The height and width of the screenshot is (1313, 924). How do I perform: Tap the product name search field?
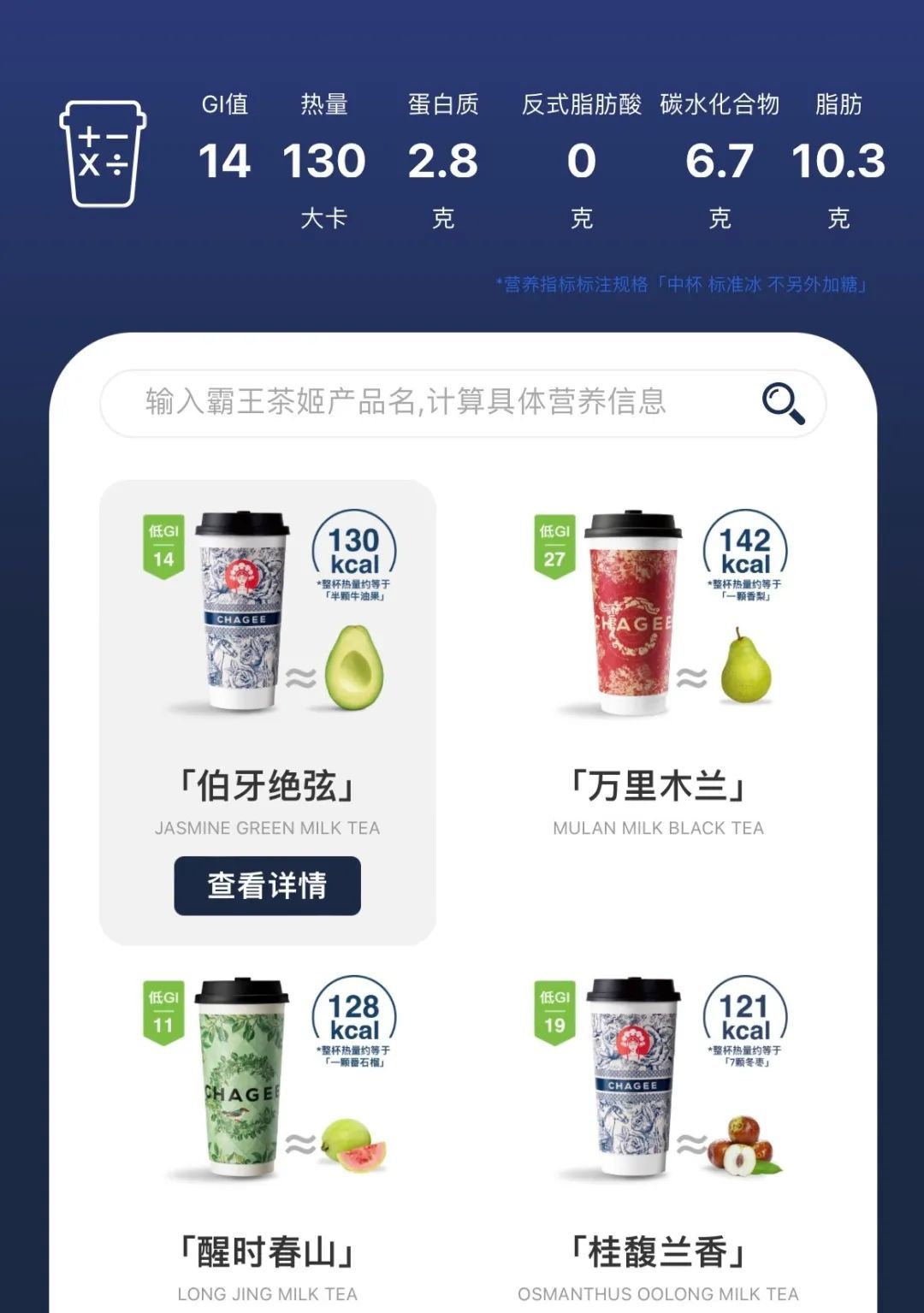point(463,403)
